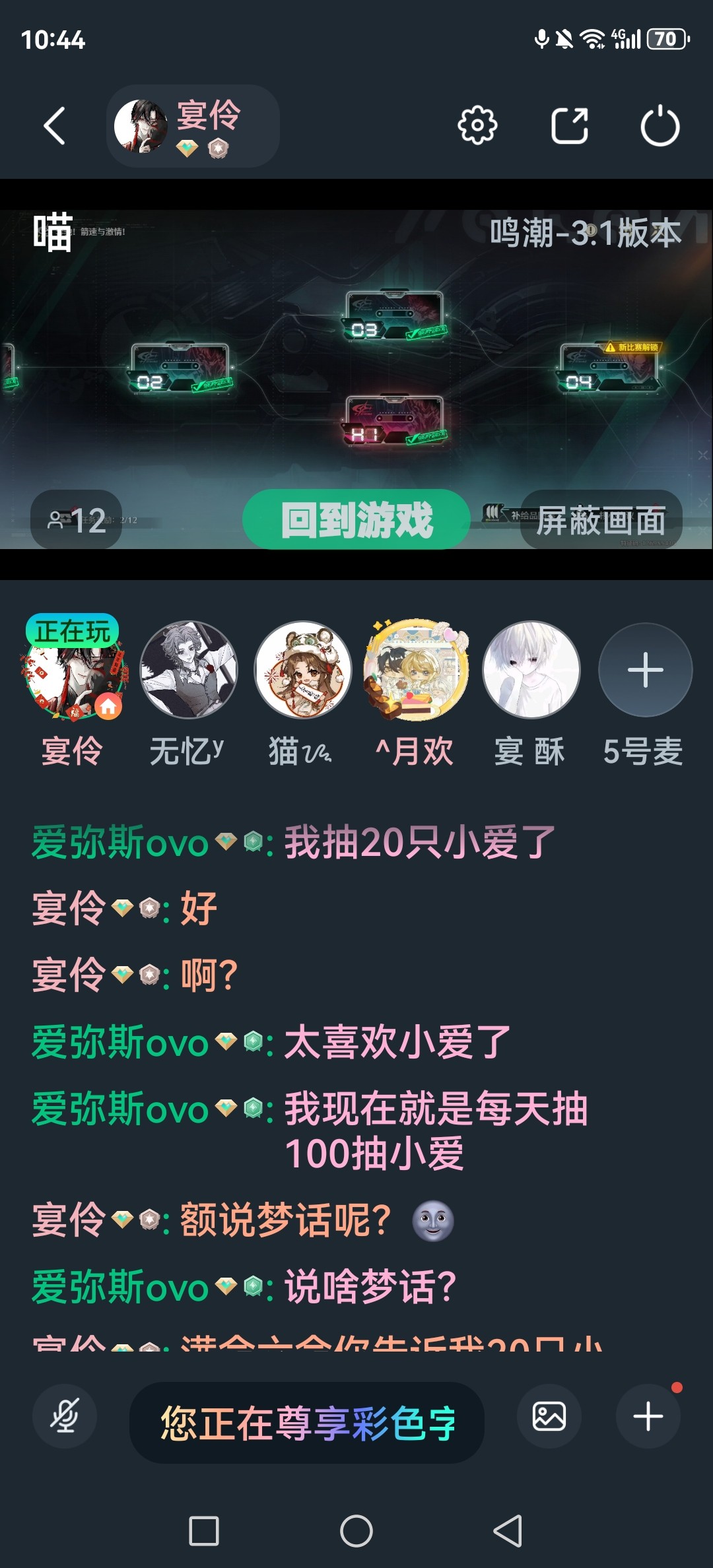Share this room

(x=569, y=125)
